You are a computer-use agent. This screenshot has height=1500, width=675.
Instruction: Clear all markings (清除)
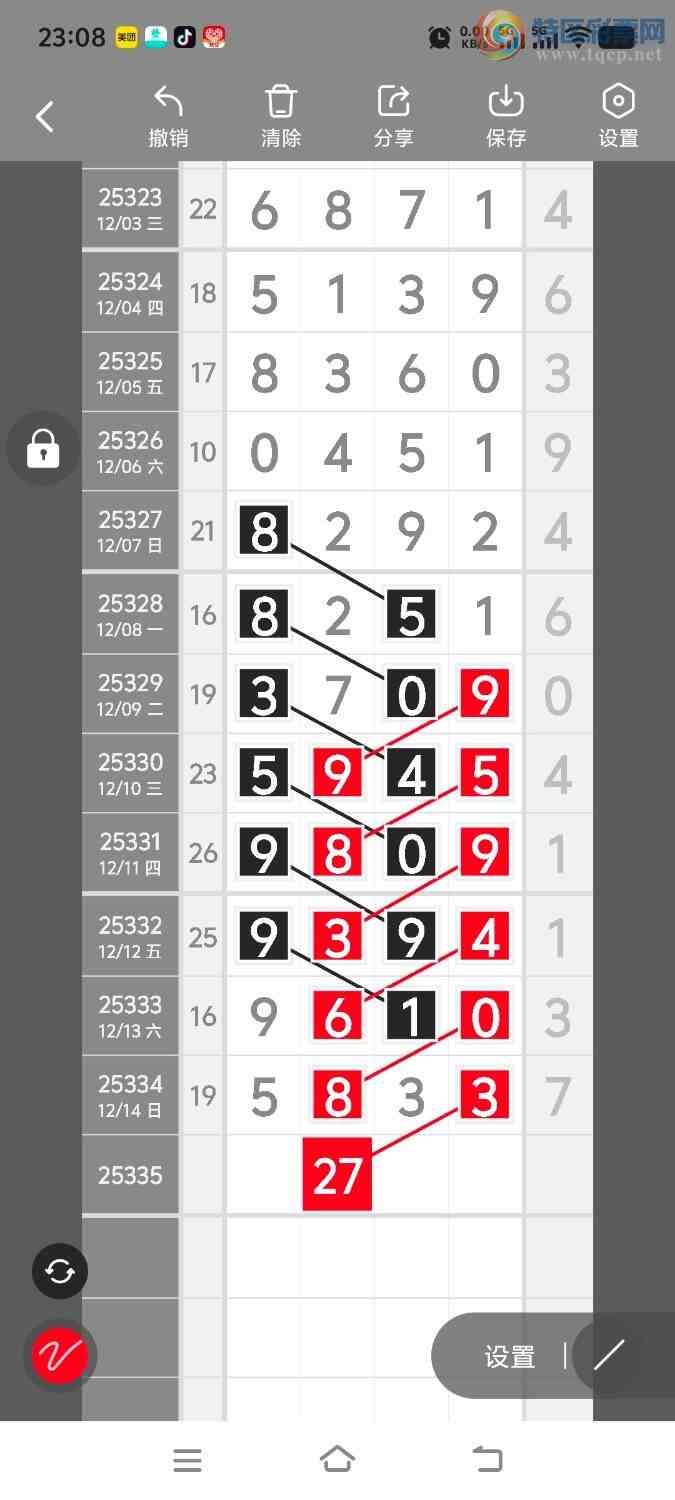(x=281, y=117)
